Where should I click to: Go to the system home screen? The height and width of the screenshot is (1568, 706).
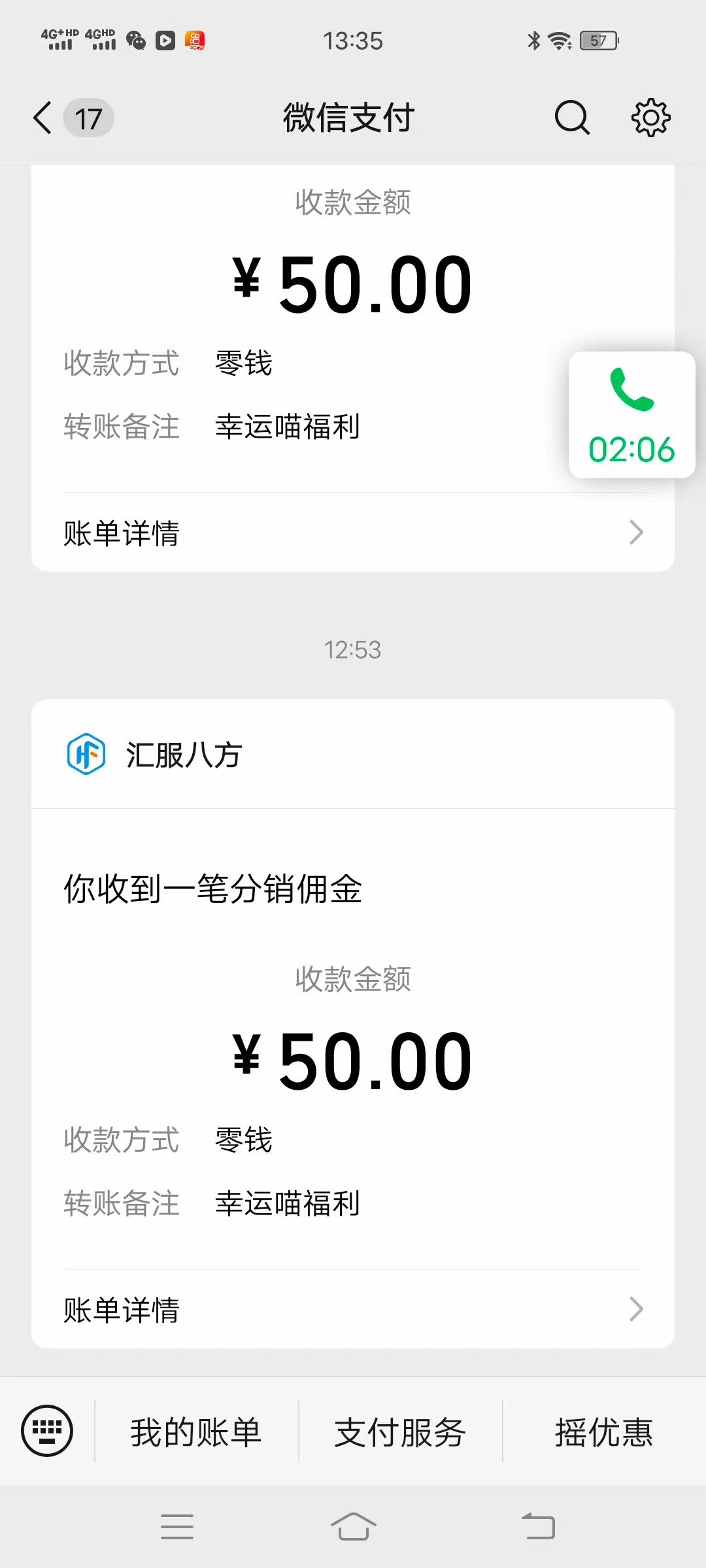pos(353,1527)
